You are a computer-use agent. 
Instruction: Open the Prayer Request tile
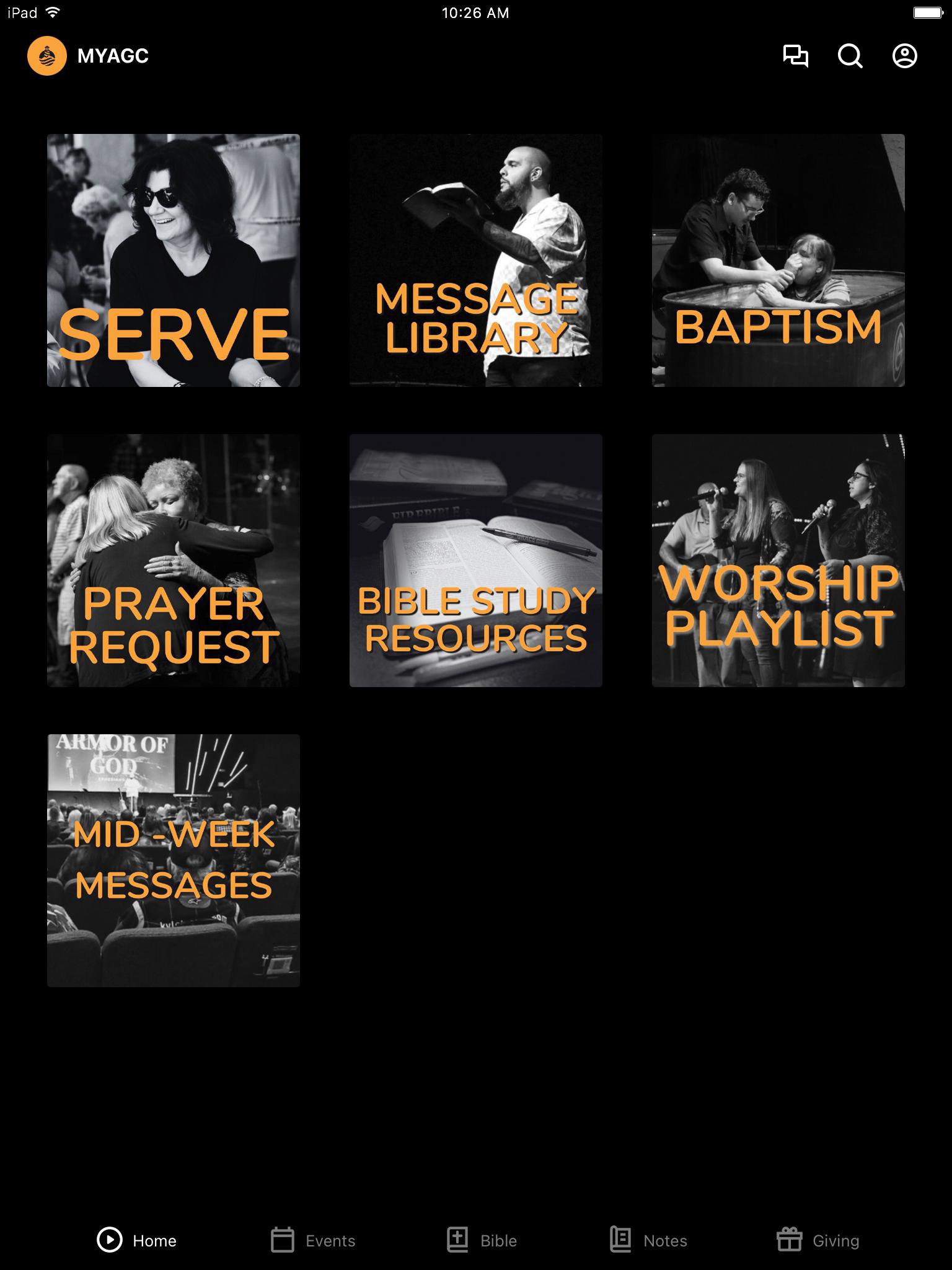tap(174, 561)
